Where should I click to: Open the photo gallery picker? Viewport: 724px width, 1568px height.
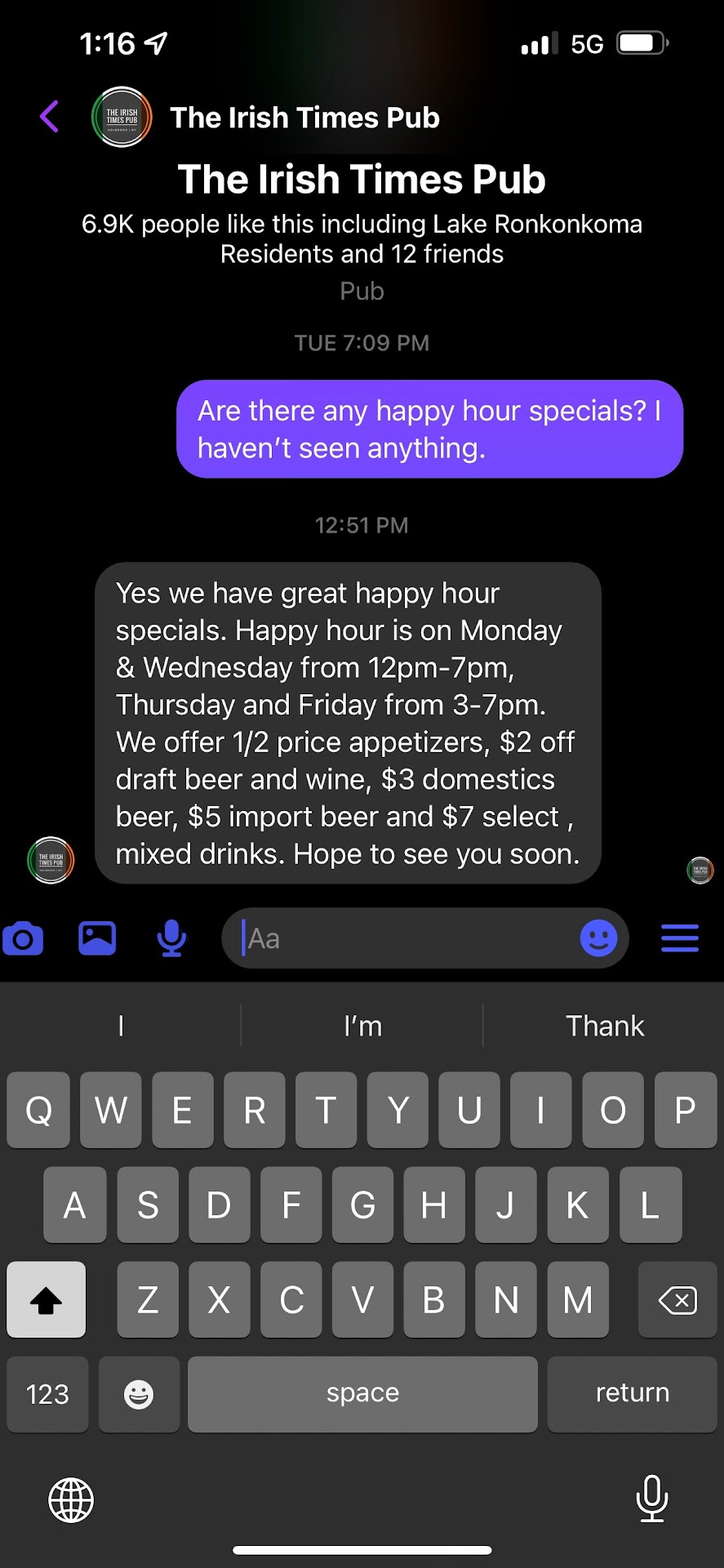[97, 938]
